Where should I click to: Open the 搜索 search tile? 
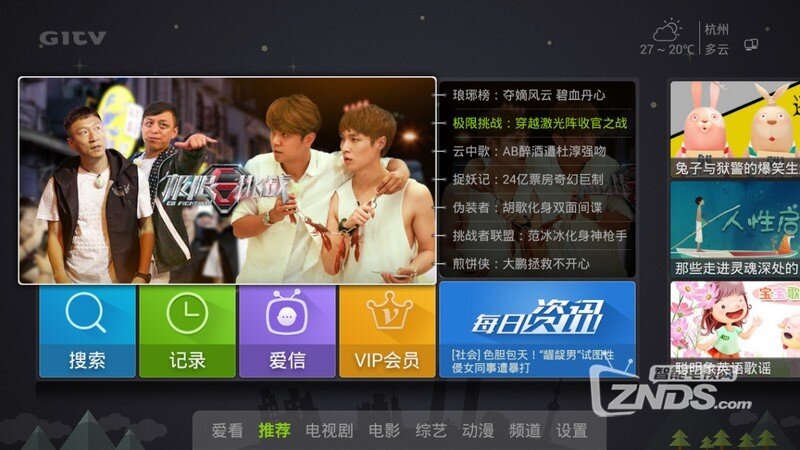87,331
